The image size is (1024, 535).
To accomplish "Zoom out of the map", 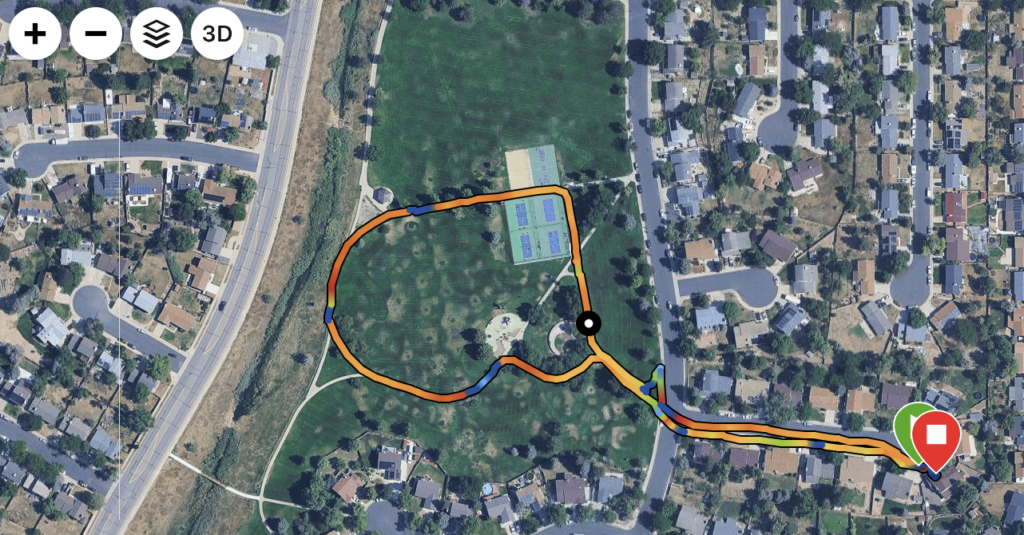I will [x=95, y=34].
